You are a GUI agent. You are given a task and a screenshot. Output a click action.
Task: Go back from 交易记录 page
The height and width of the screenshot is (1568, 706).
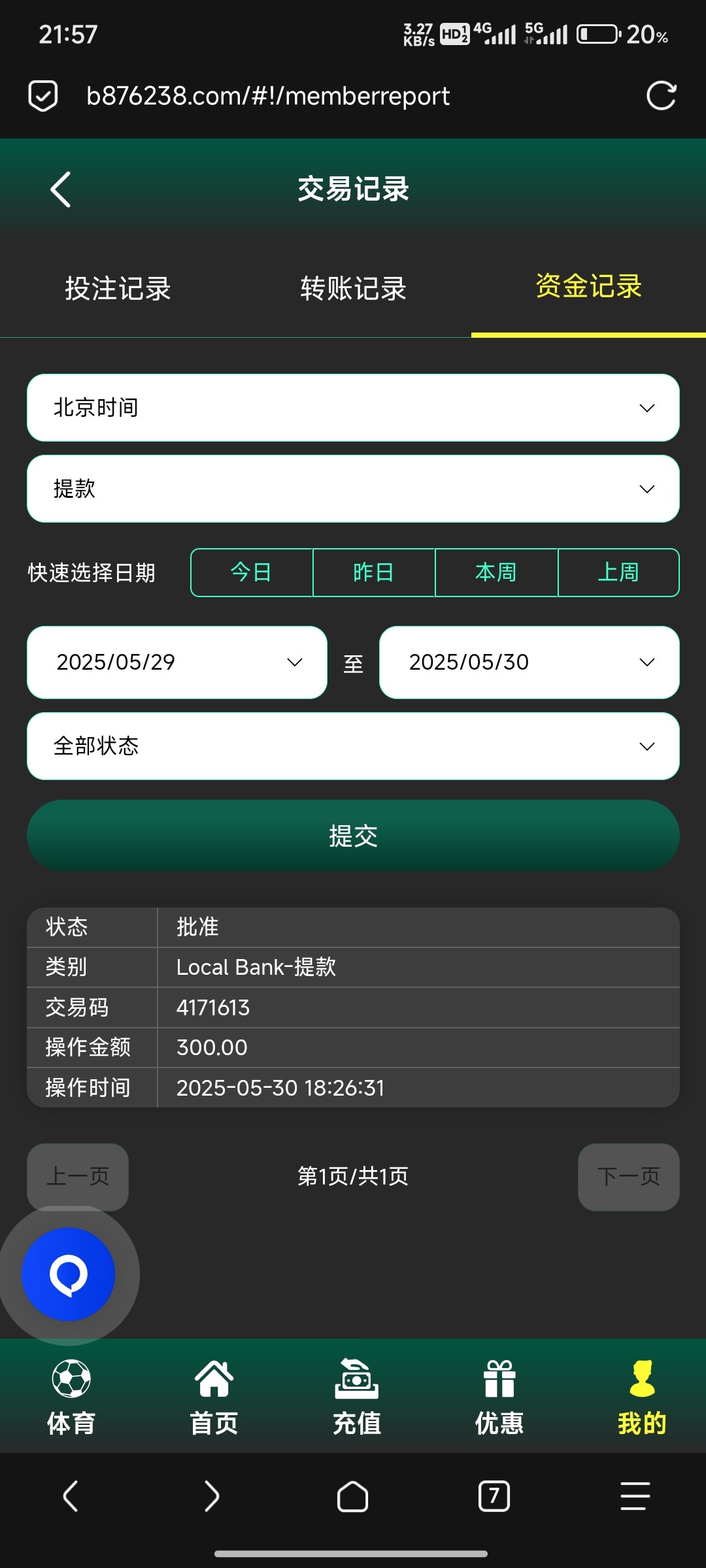click(61, 189)
